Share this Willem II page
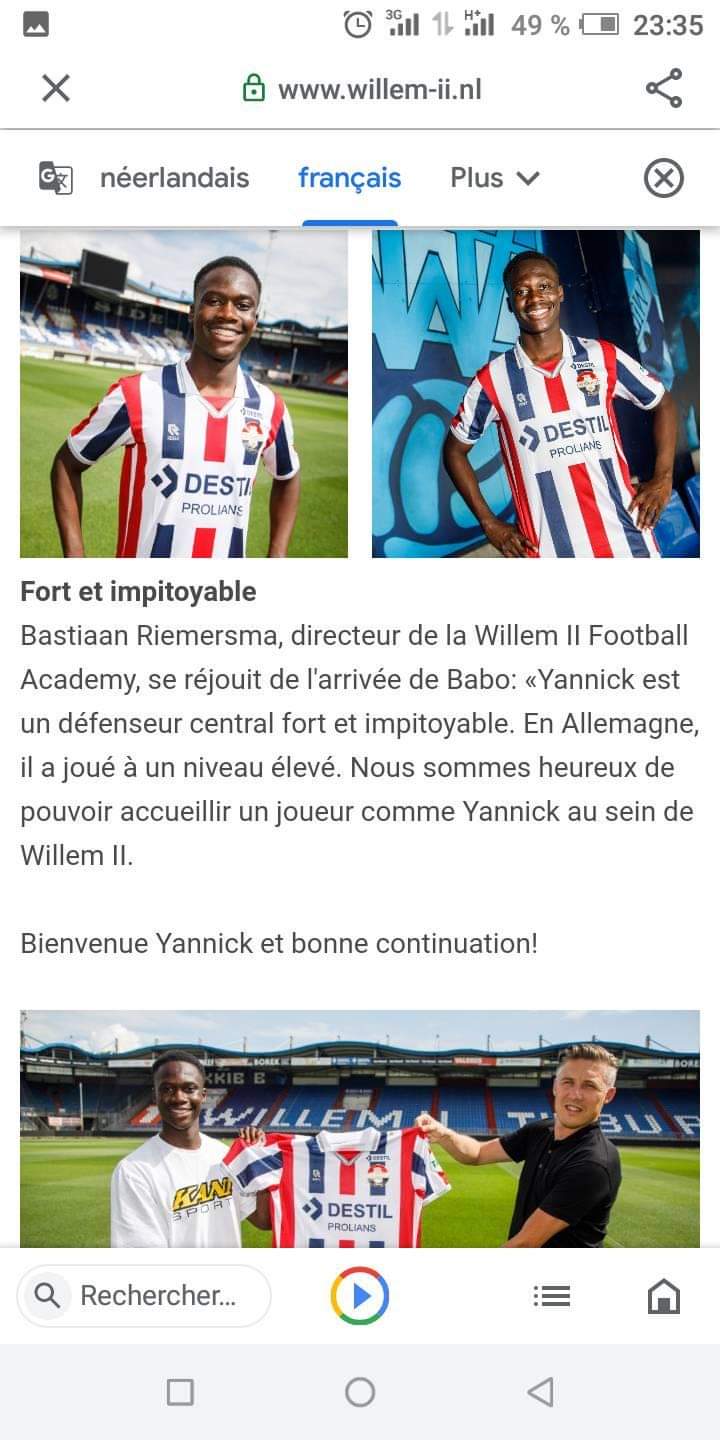Screen dimensions: 720x1440 [x=663, y=89]
